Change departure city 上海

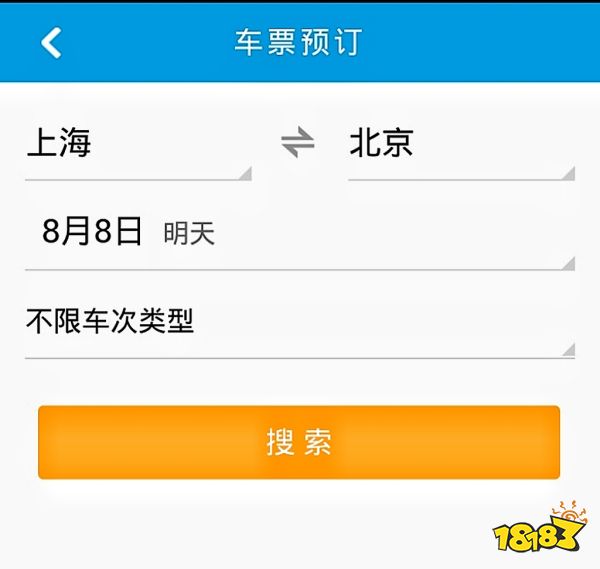pyautogui.click(x=137, y=145)
